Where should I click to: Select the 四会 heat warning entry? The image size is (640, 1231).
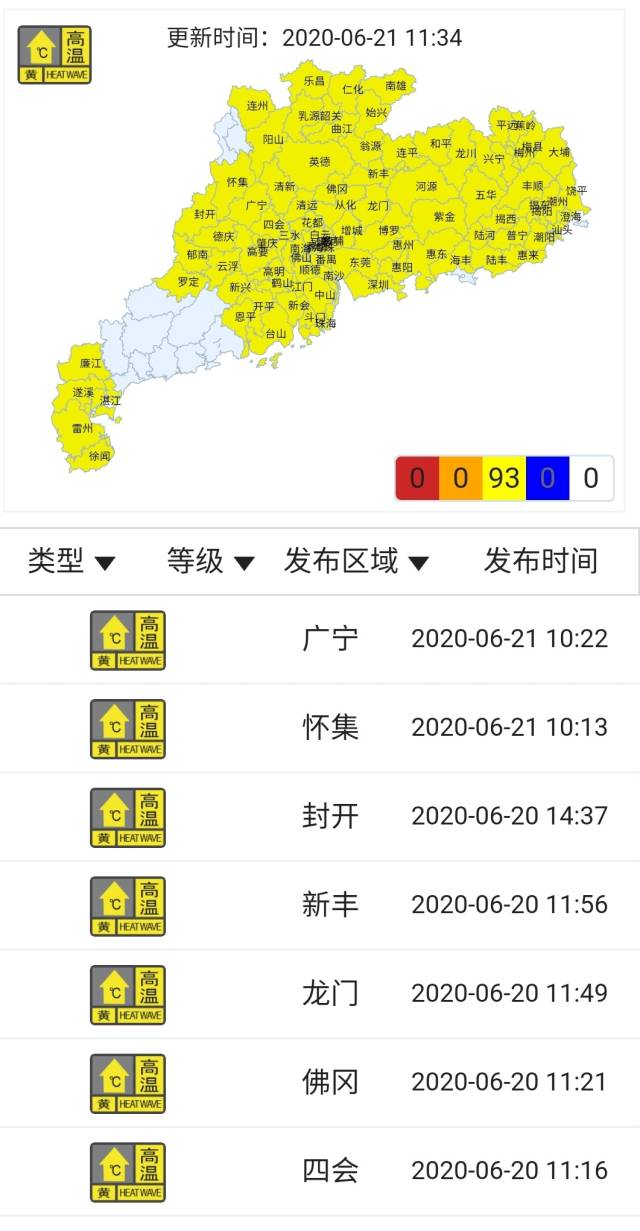[330, 1170]
